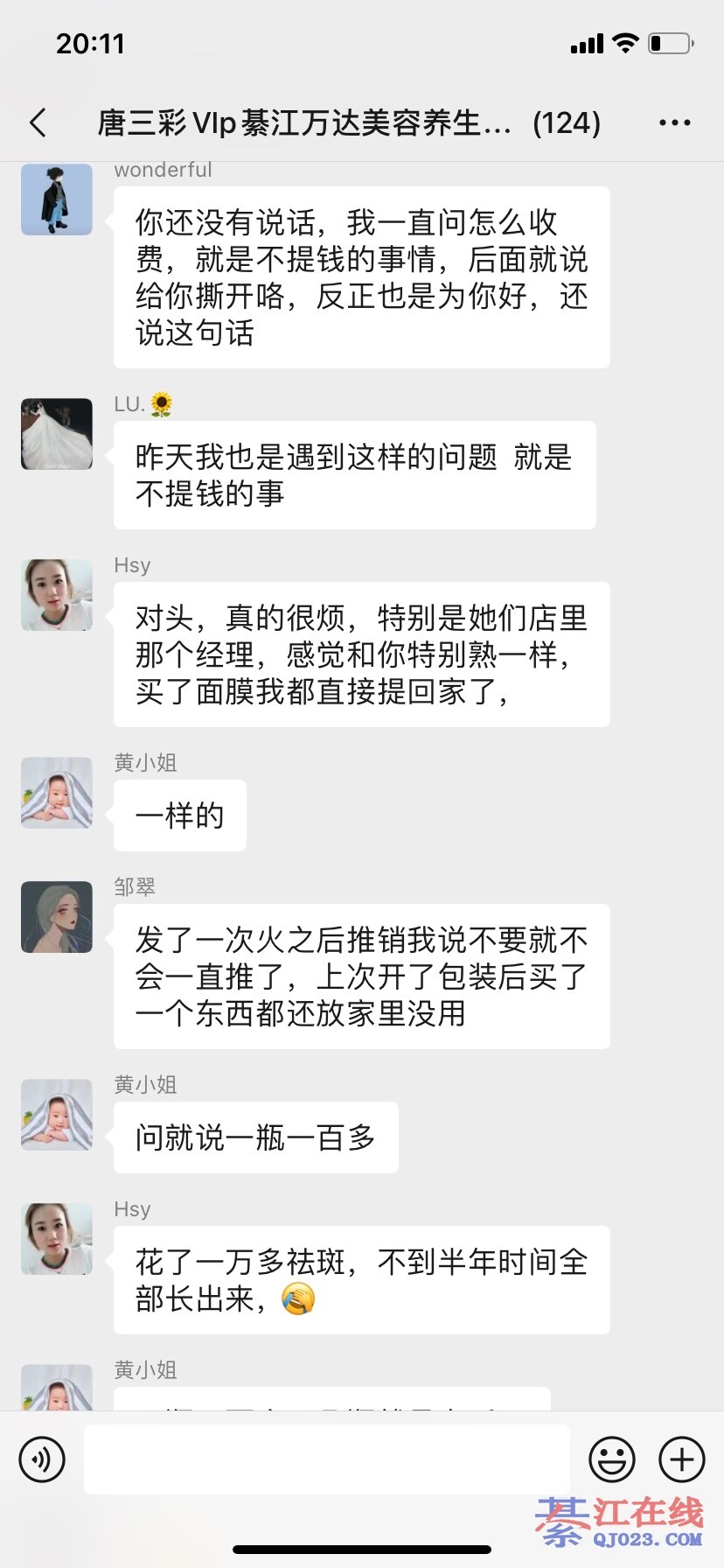Image resolution: width=724 pixels, height=1568 pixels.
Task: Switch to voice message input
Action: 42,1459
